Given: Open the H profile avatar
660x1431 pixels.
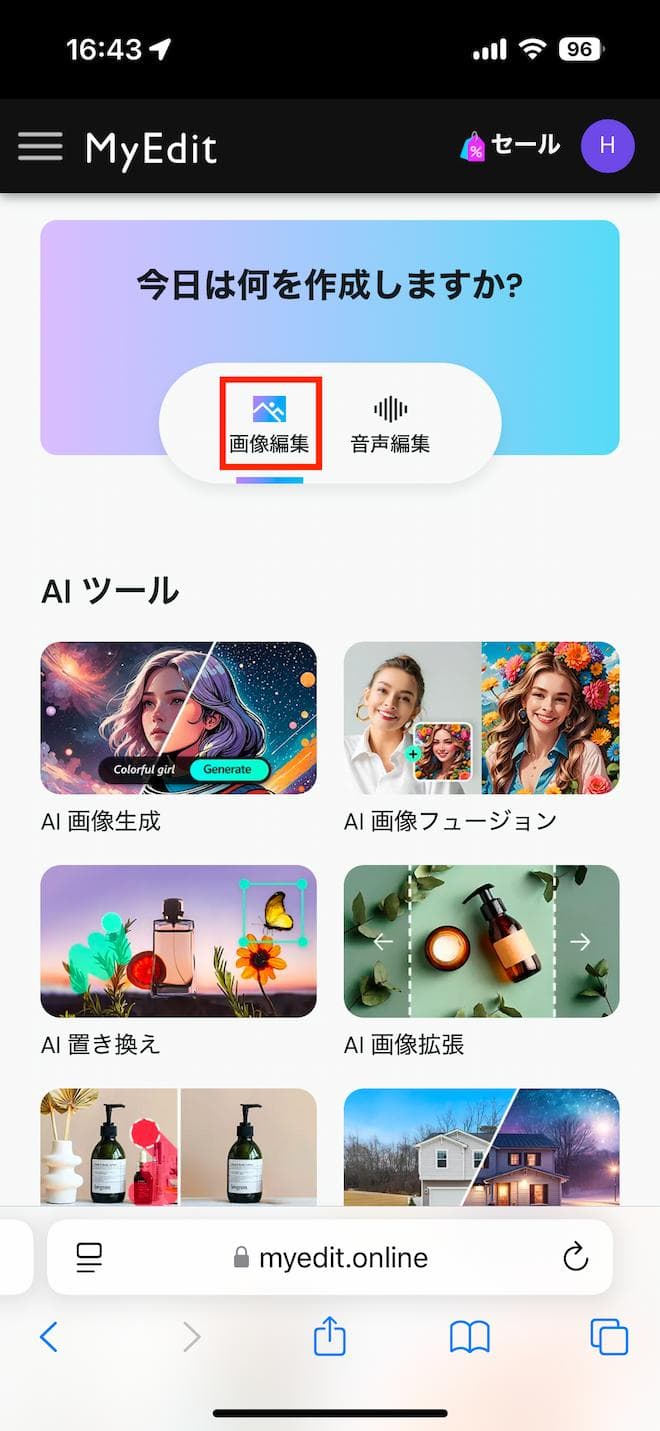Looking at the screenshot, I should tap(607, 146).
